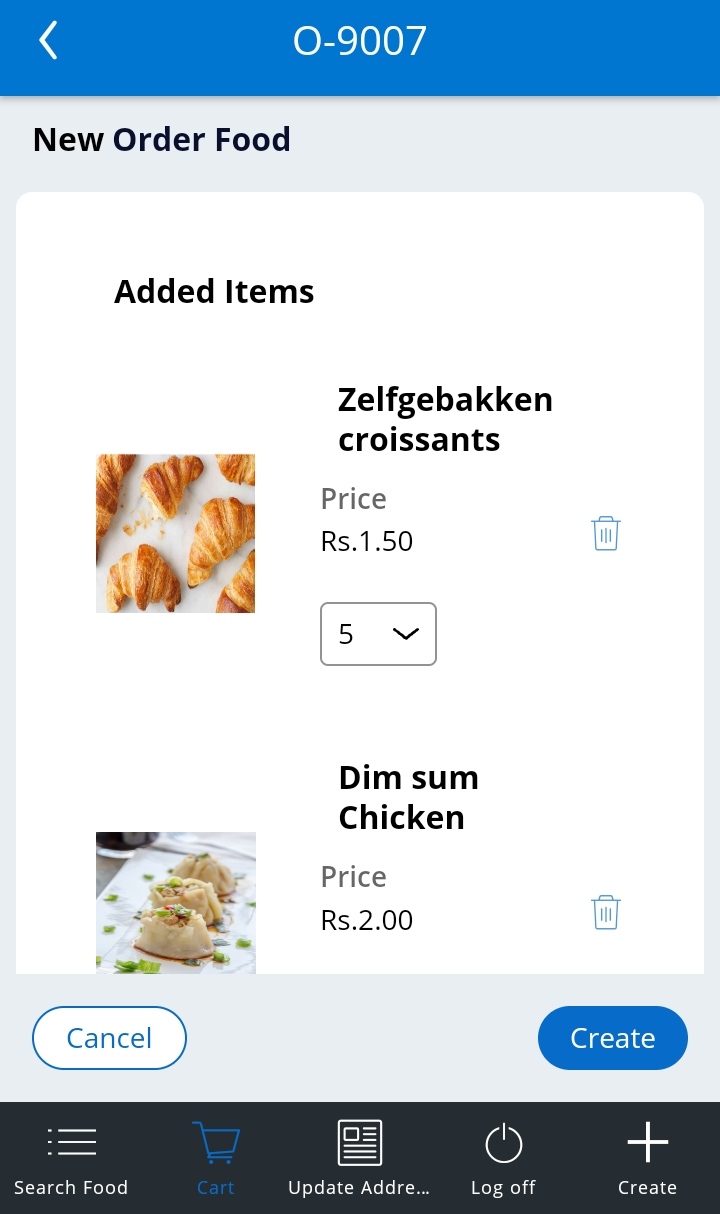The image size is (720, 1214).
Task: Click the blue Create button
Action: tap(612, 1037)
